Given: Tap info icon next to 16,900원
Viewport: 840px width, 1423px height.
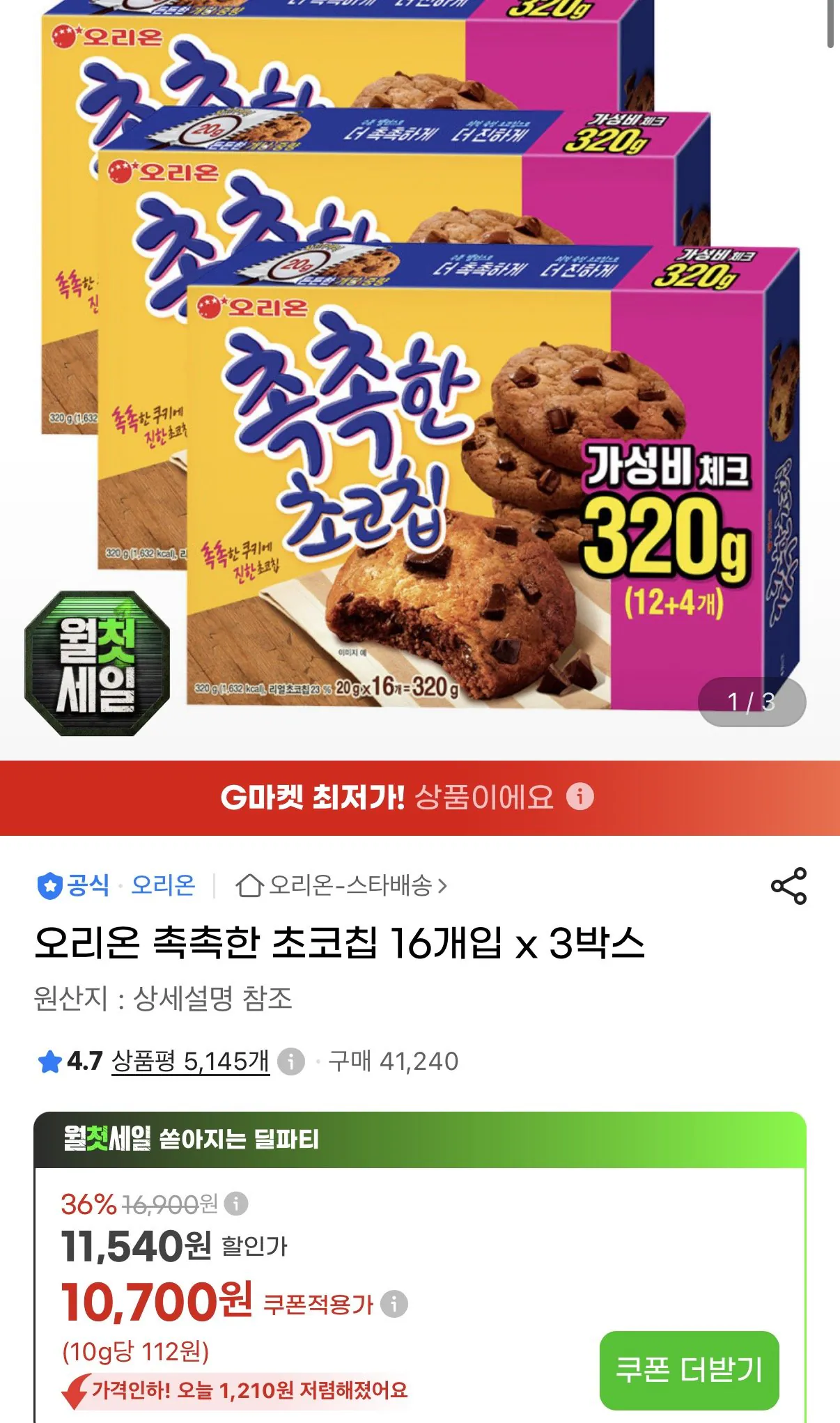Looking at the screenshot, I should (x=236, y=1203).
